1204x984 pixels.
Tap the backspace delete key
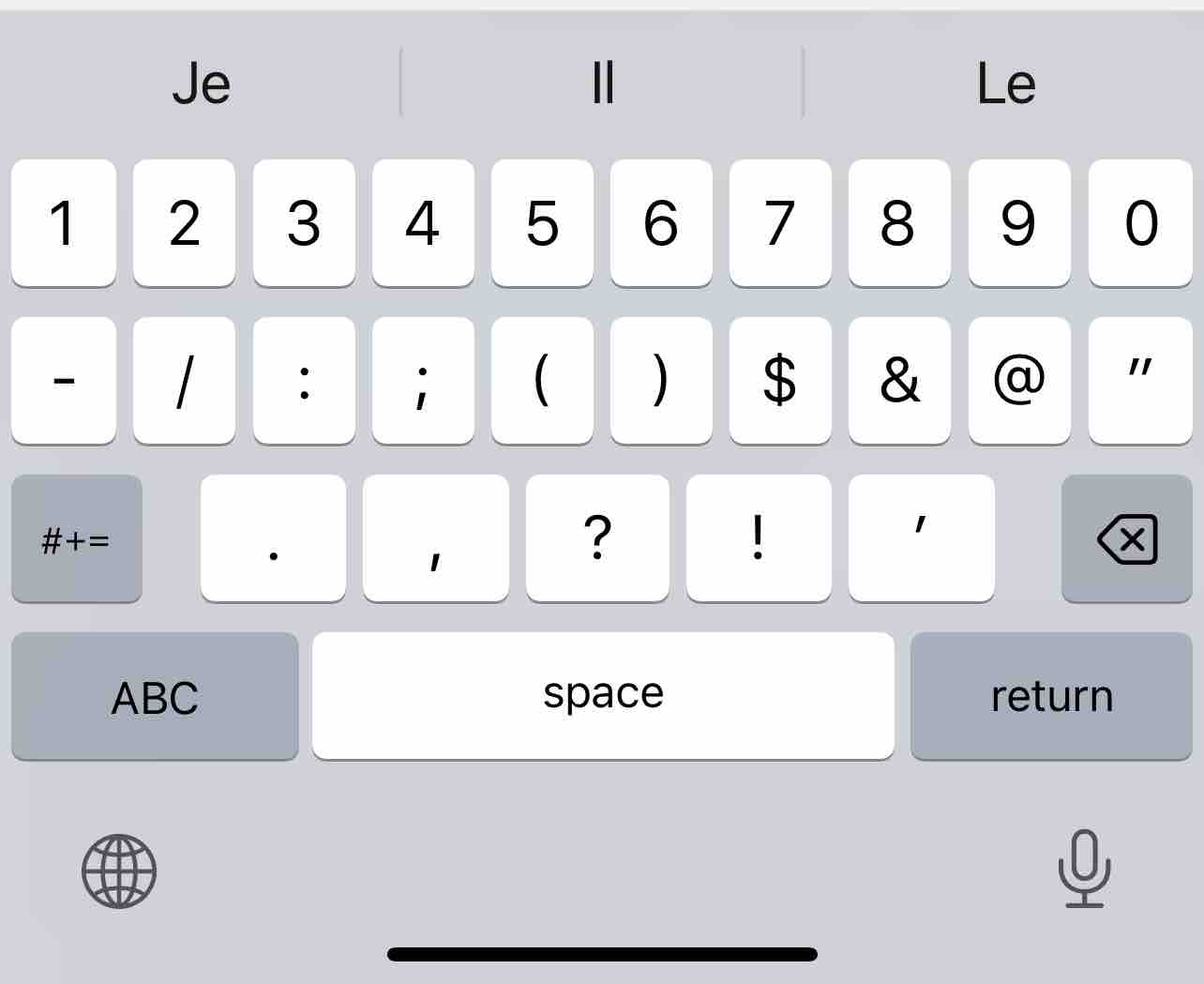(1126, 538)
